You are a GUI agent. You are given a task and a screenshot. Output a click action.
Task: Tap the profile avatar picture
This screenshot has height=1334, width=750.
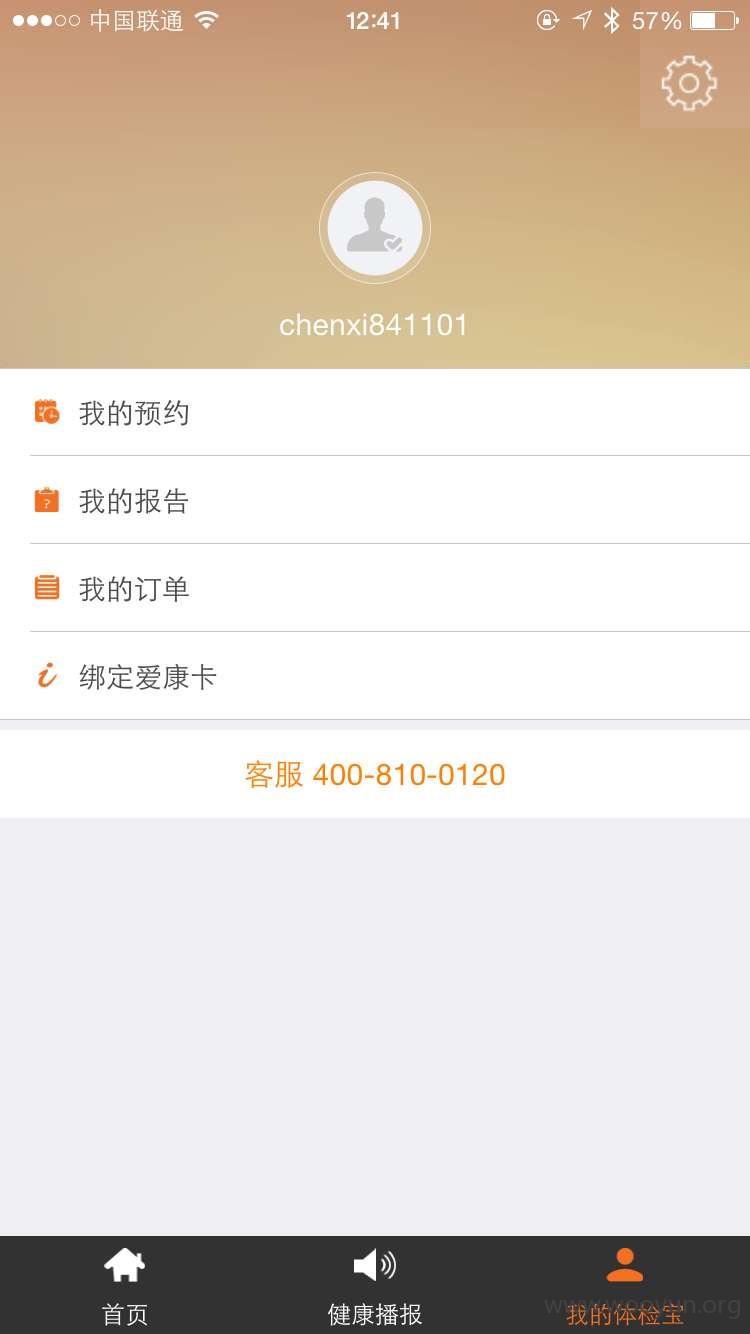pyautogui.click(x=375, y=228)
